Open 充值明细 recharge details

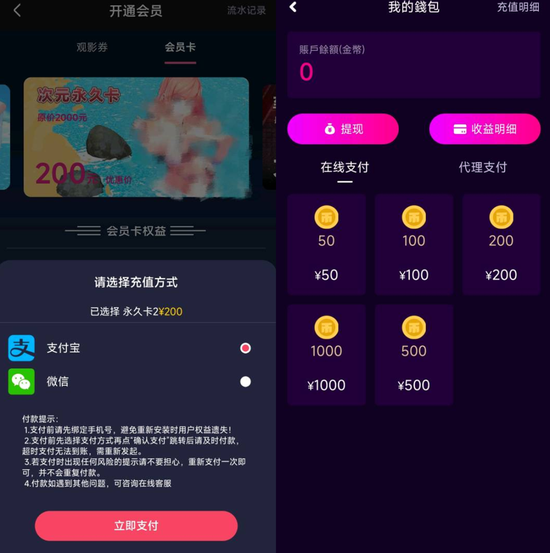pos(518,7)
